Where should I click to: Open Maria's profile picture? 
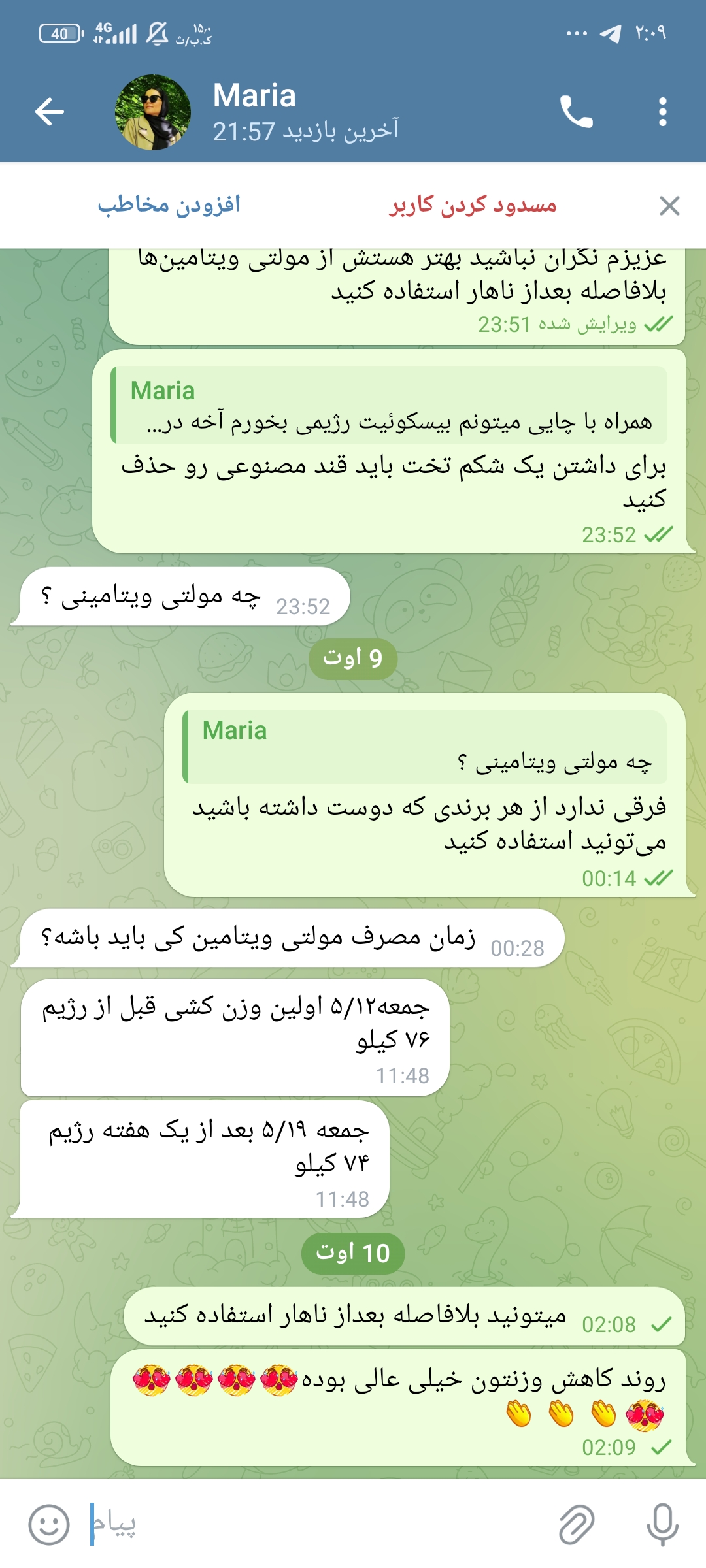tap(153, 112)
